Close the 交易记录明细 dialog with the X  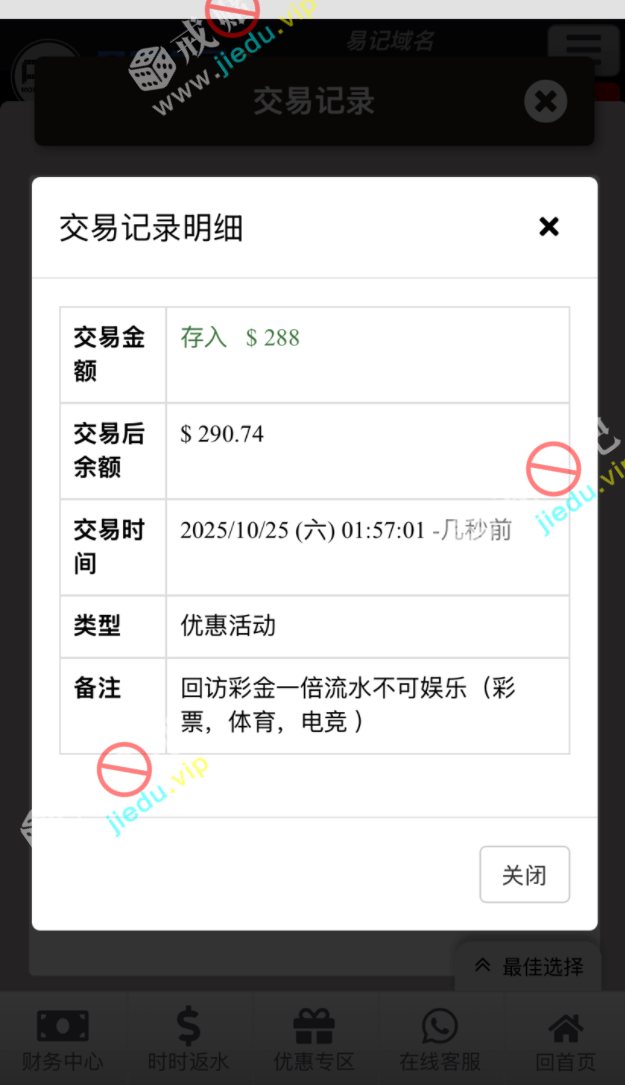tap(548, 227)
